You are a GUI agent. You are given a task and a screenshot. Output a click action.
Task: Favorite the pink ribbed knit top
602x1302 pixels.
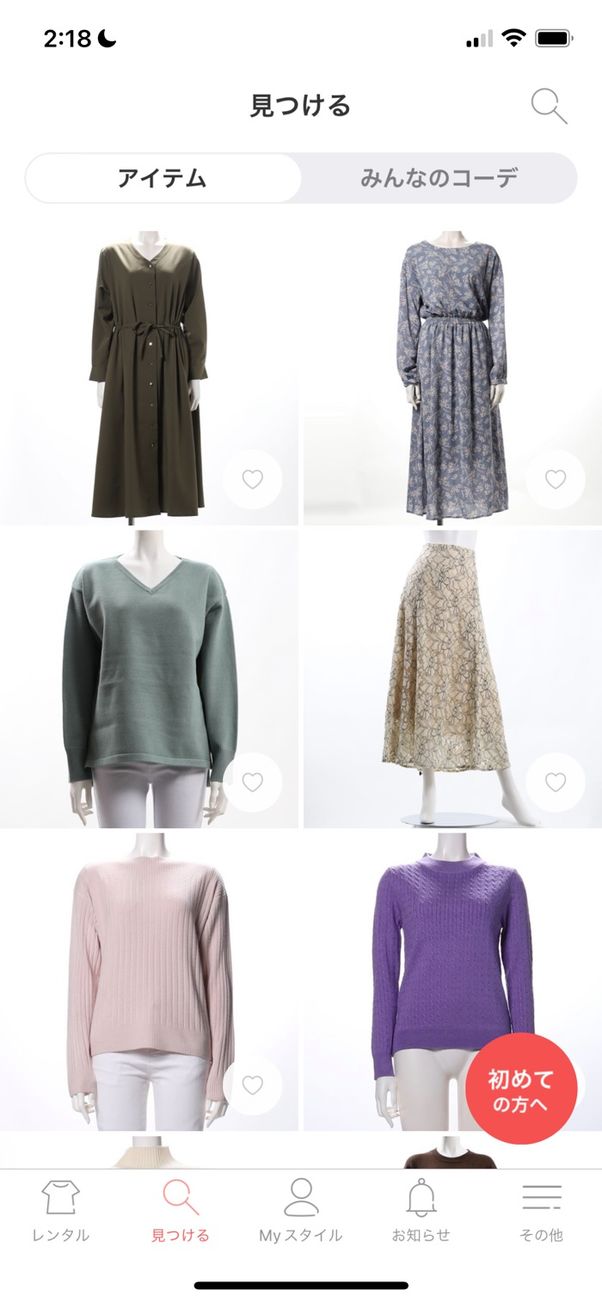point(252,1085)
